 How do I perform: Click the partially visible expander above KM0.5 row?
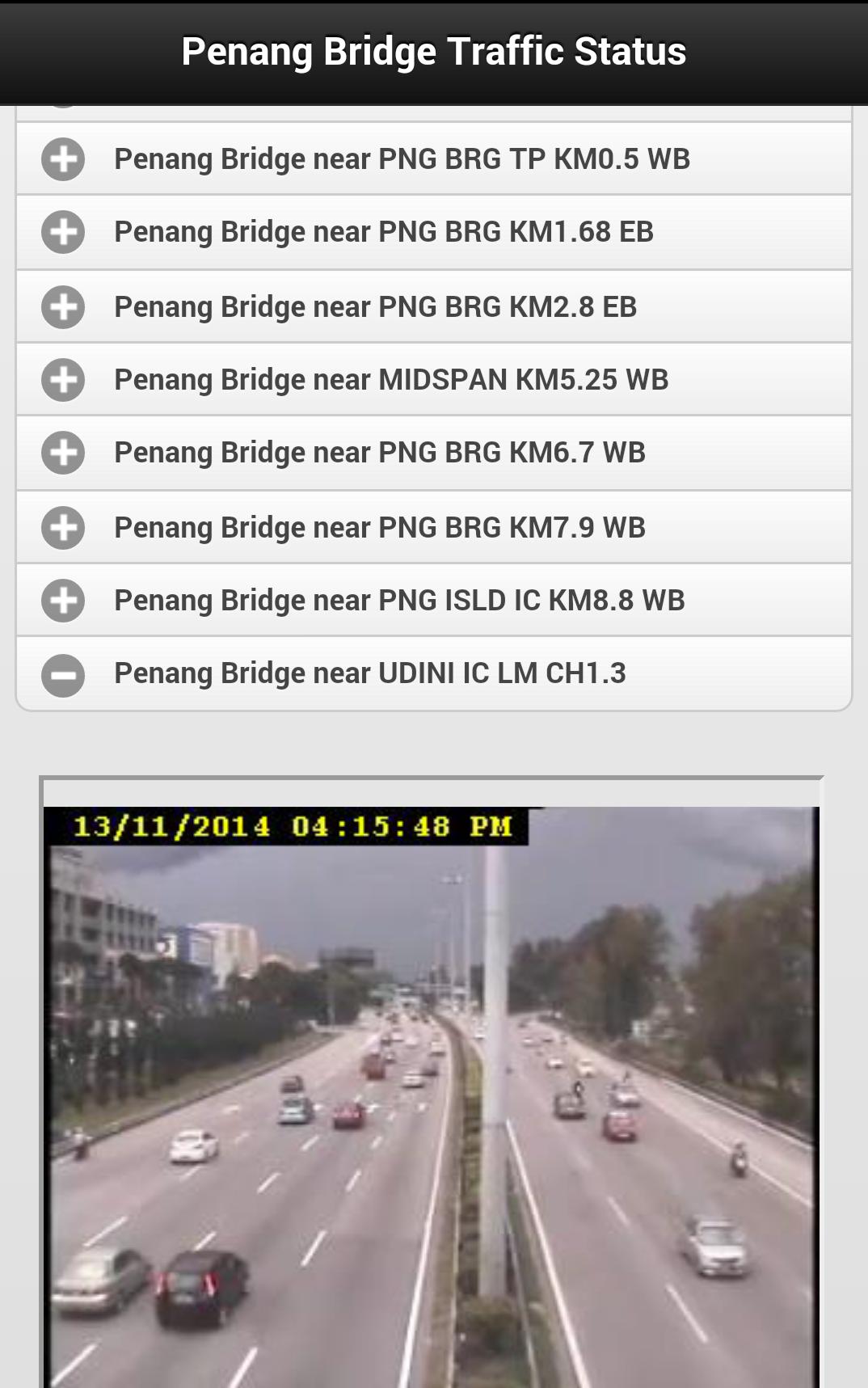coord(63,105)
